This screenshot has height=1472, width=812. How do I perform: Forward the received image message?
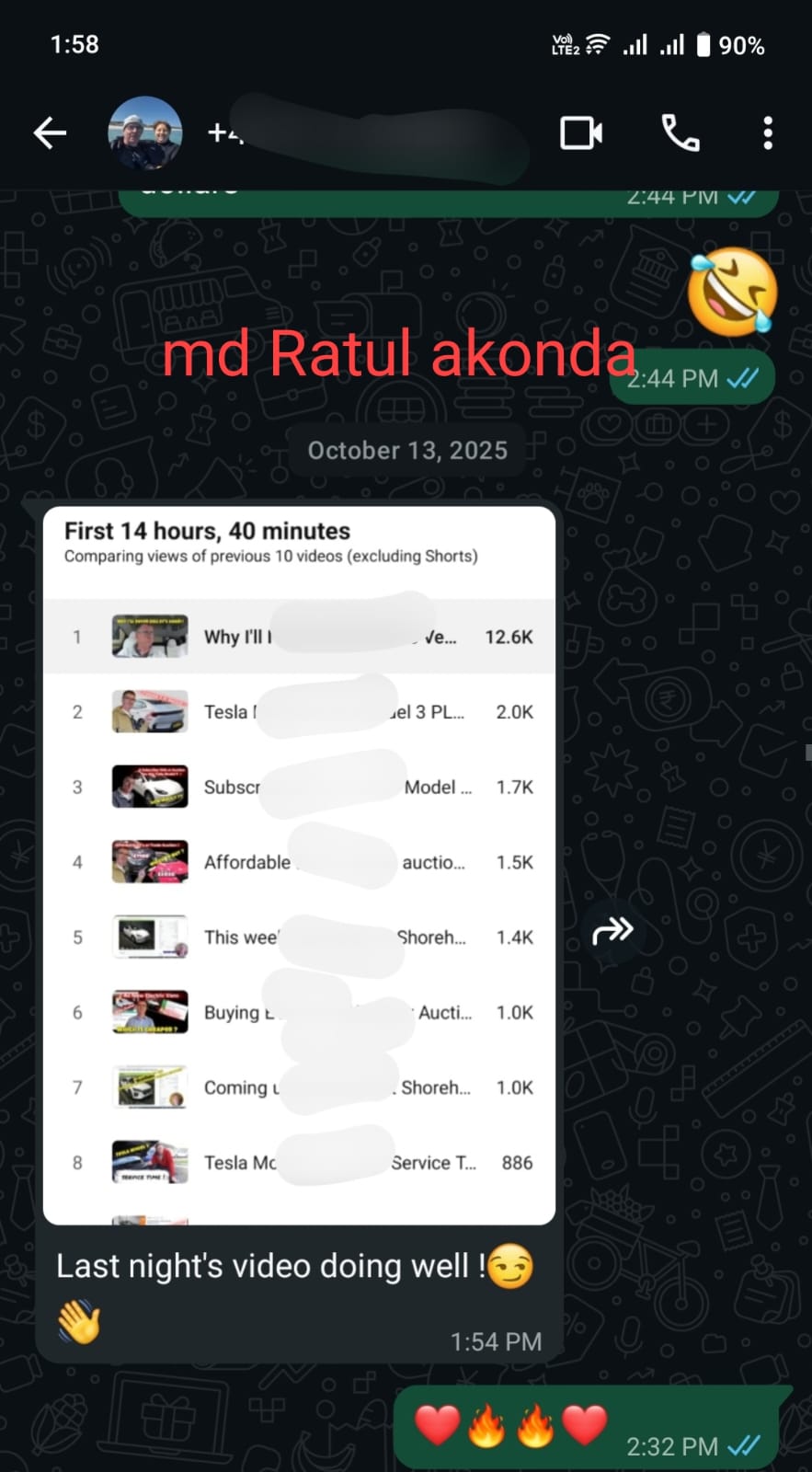(x=612, y=931)
